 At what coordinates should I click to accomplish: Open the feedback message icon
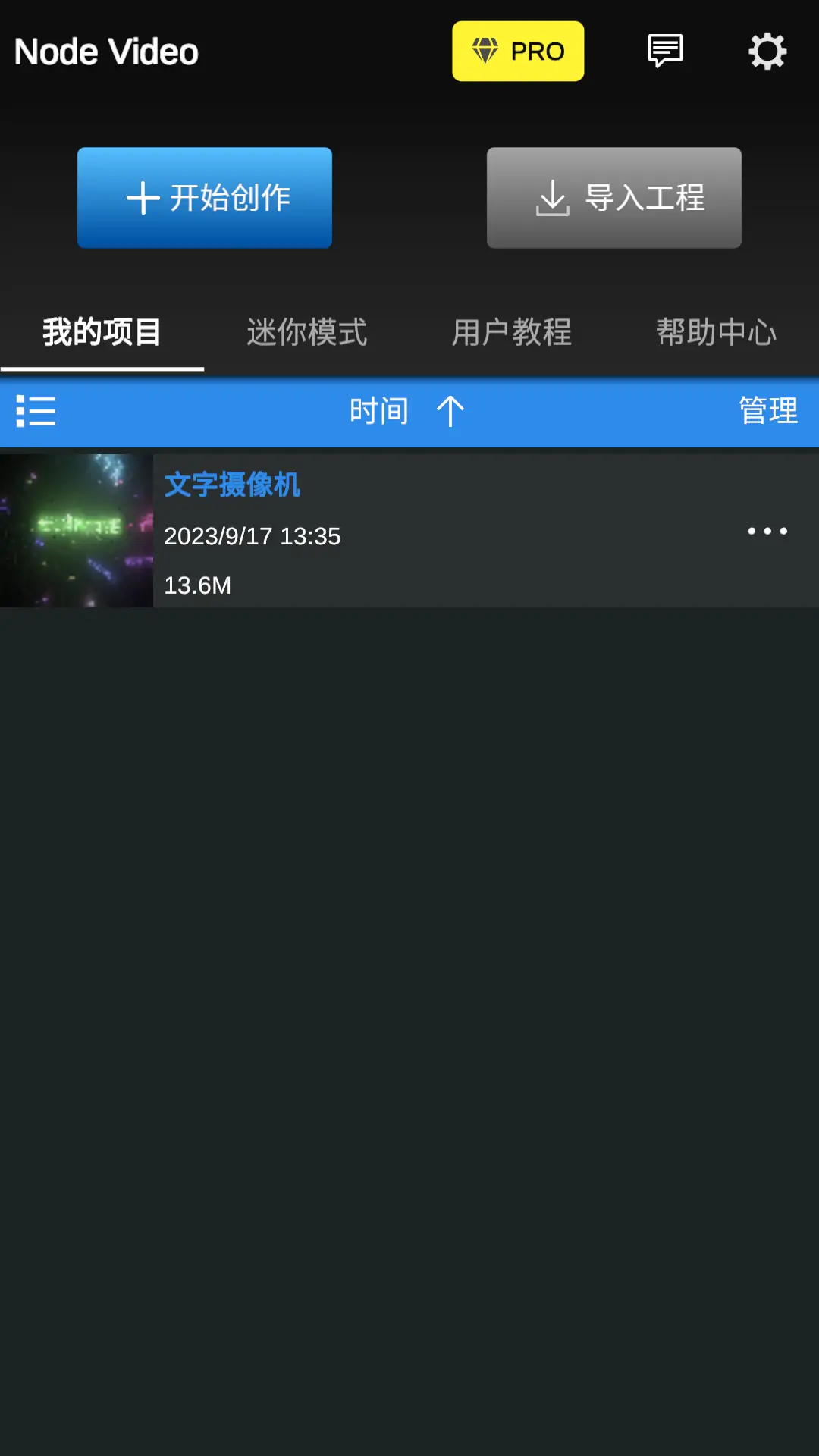point(664,51)
